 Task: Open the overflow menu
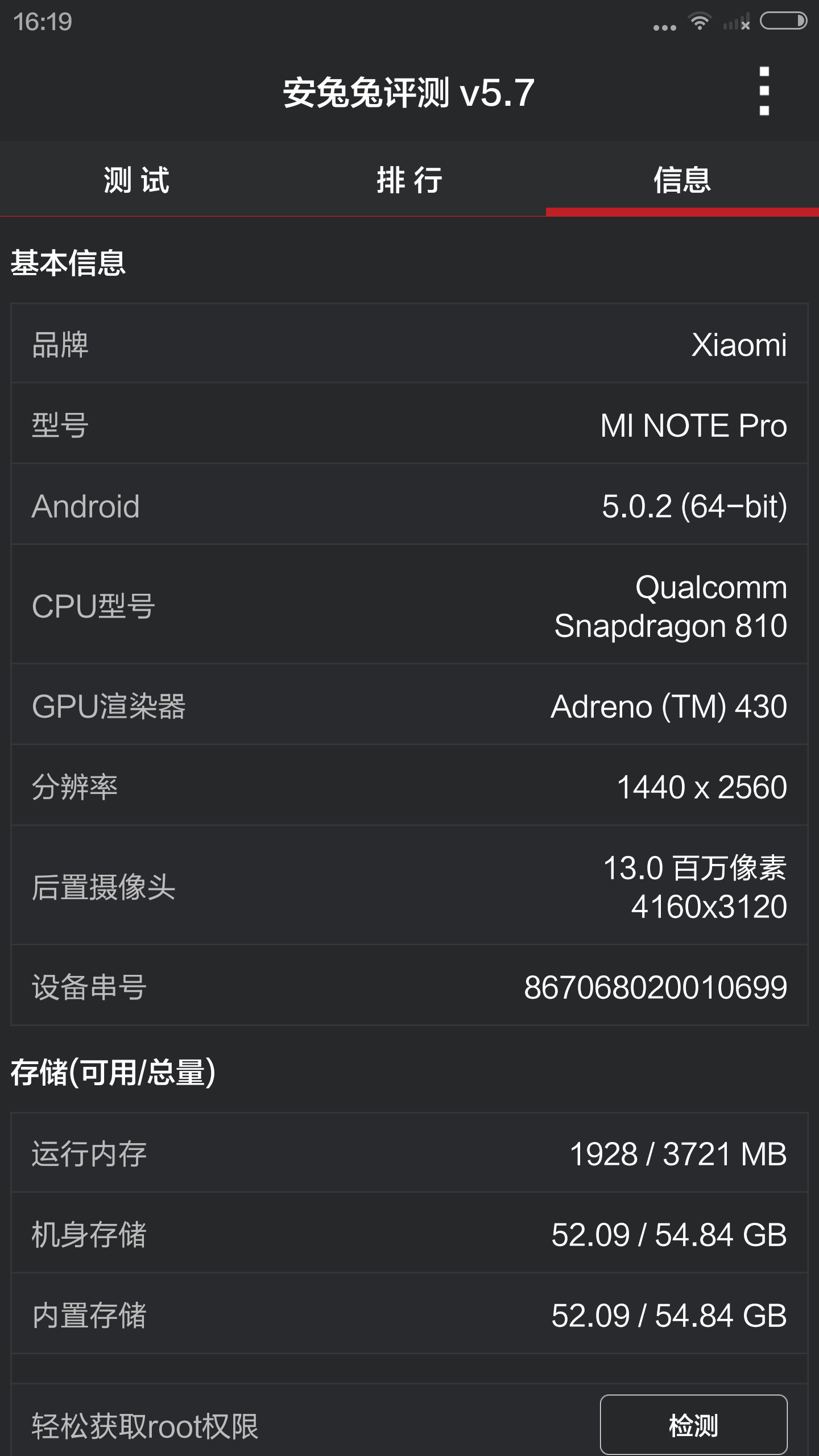click(764, 91)
